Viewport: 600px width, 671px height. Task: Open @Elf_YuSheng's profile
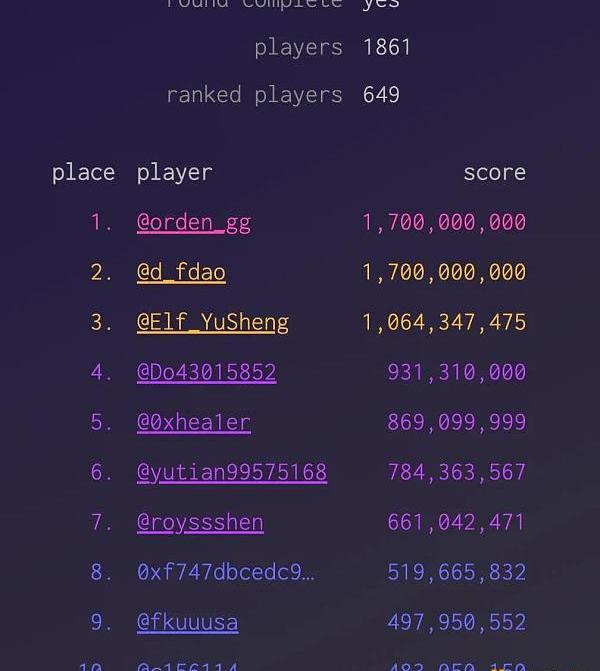click(x=213, y=322)
